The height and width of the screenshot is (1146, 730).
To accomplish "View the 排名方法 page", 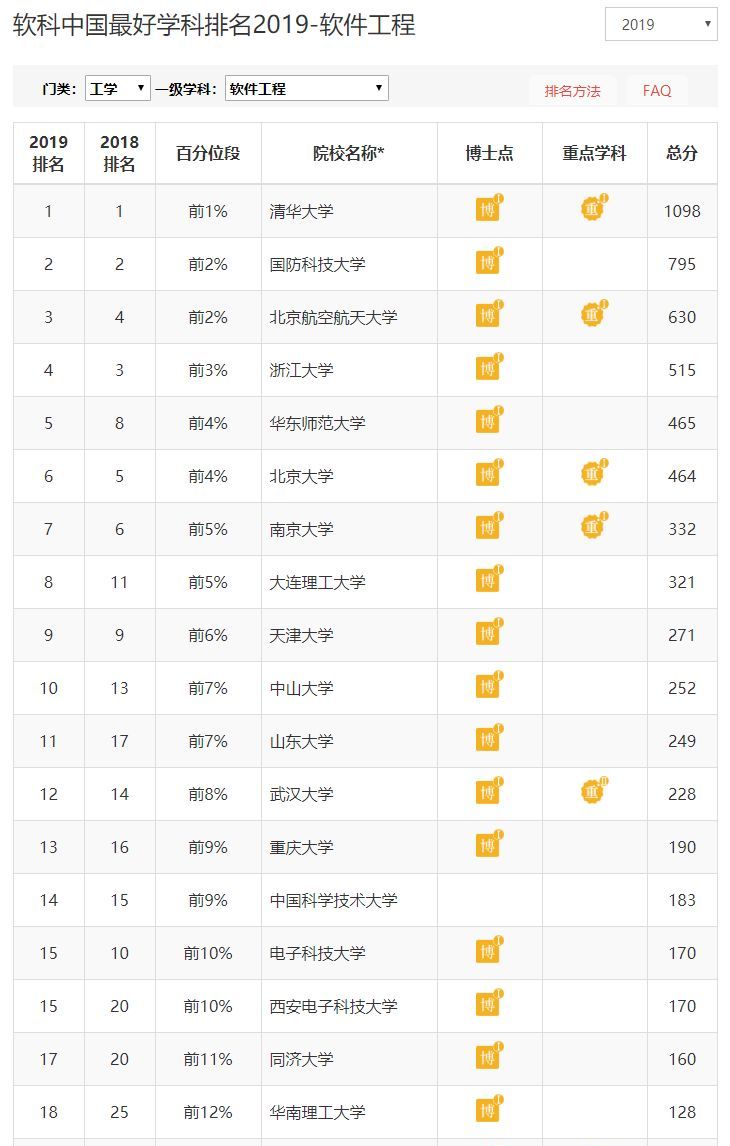I will [x=572, y=91].
